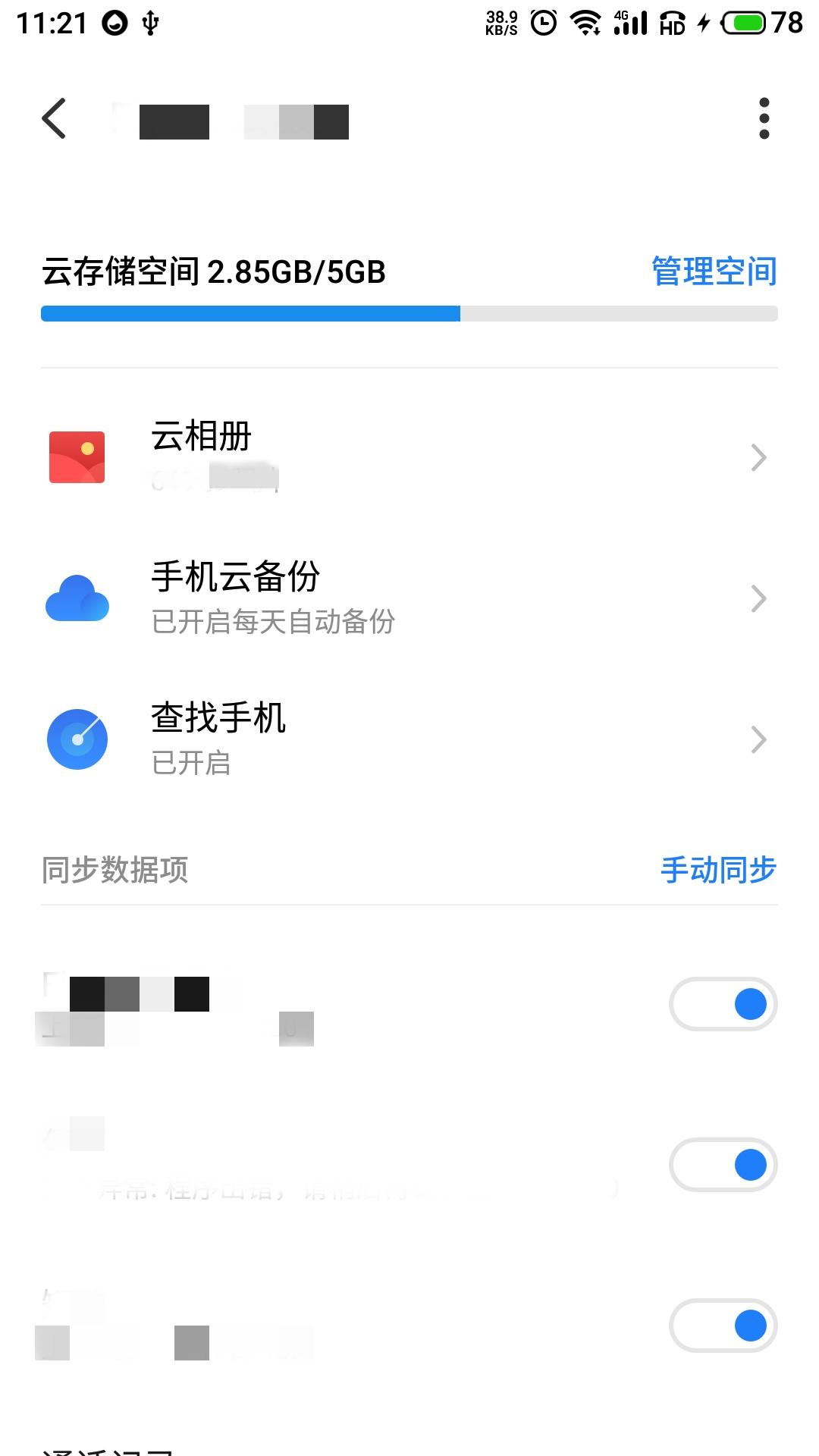Image resolution: width=819 pixels, height=1456 pixels.
Task: Expand 云相册 with its right chevron
Action: click(x=758, y=457)
